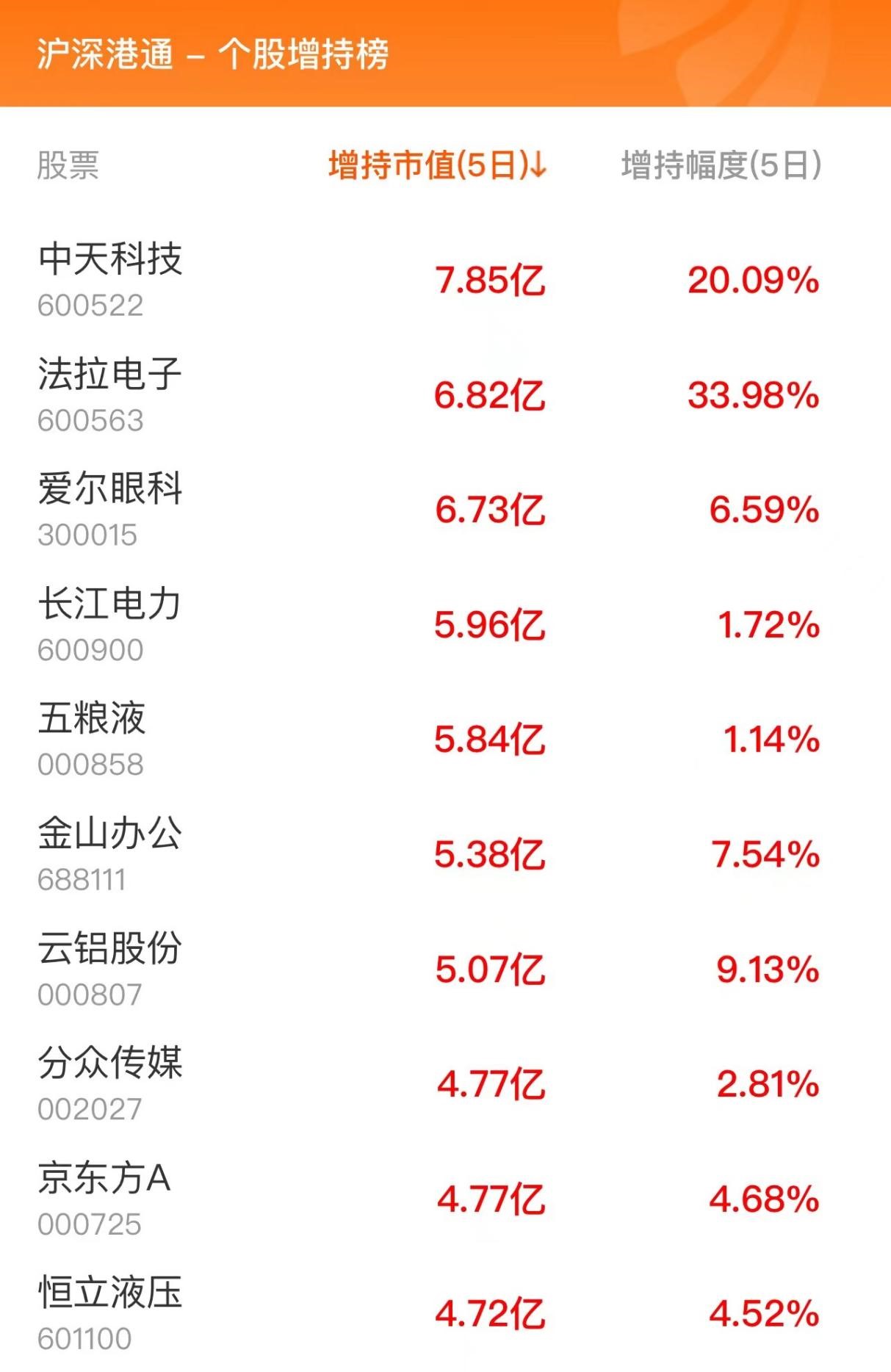This screenshot has width=891, height=1372.
Task: View the 爱尔眼科 300015 row
Action: point(110,510)
